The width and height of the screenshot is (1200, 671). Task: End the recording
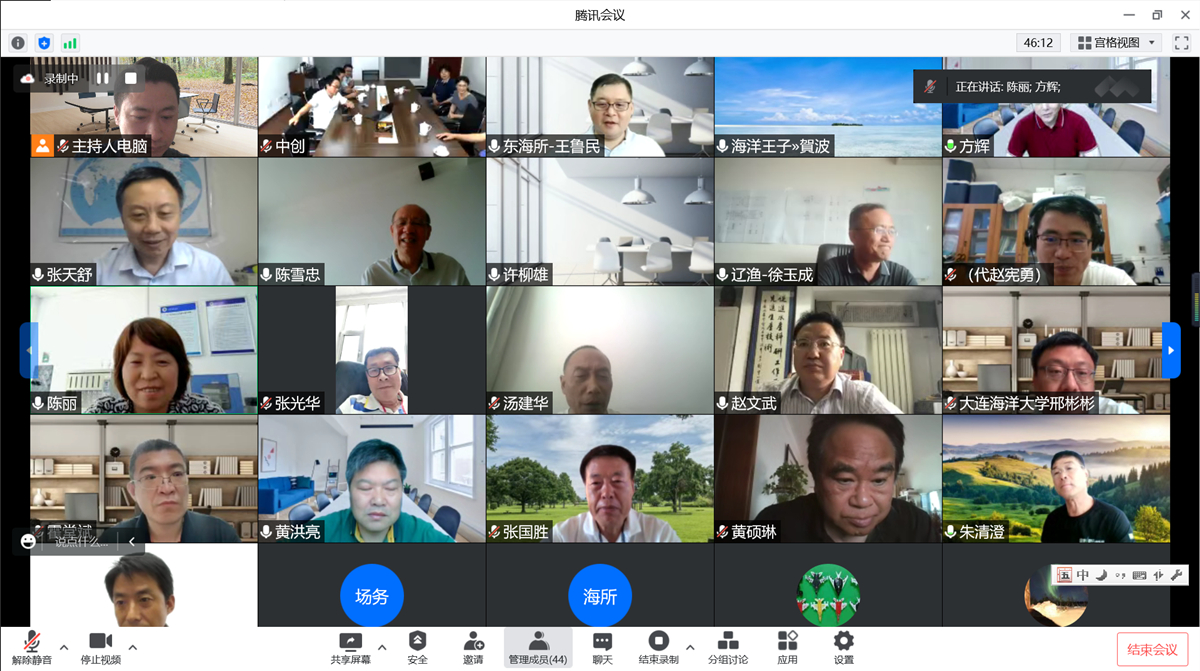tap(658, 647)
